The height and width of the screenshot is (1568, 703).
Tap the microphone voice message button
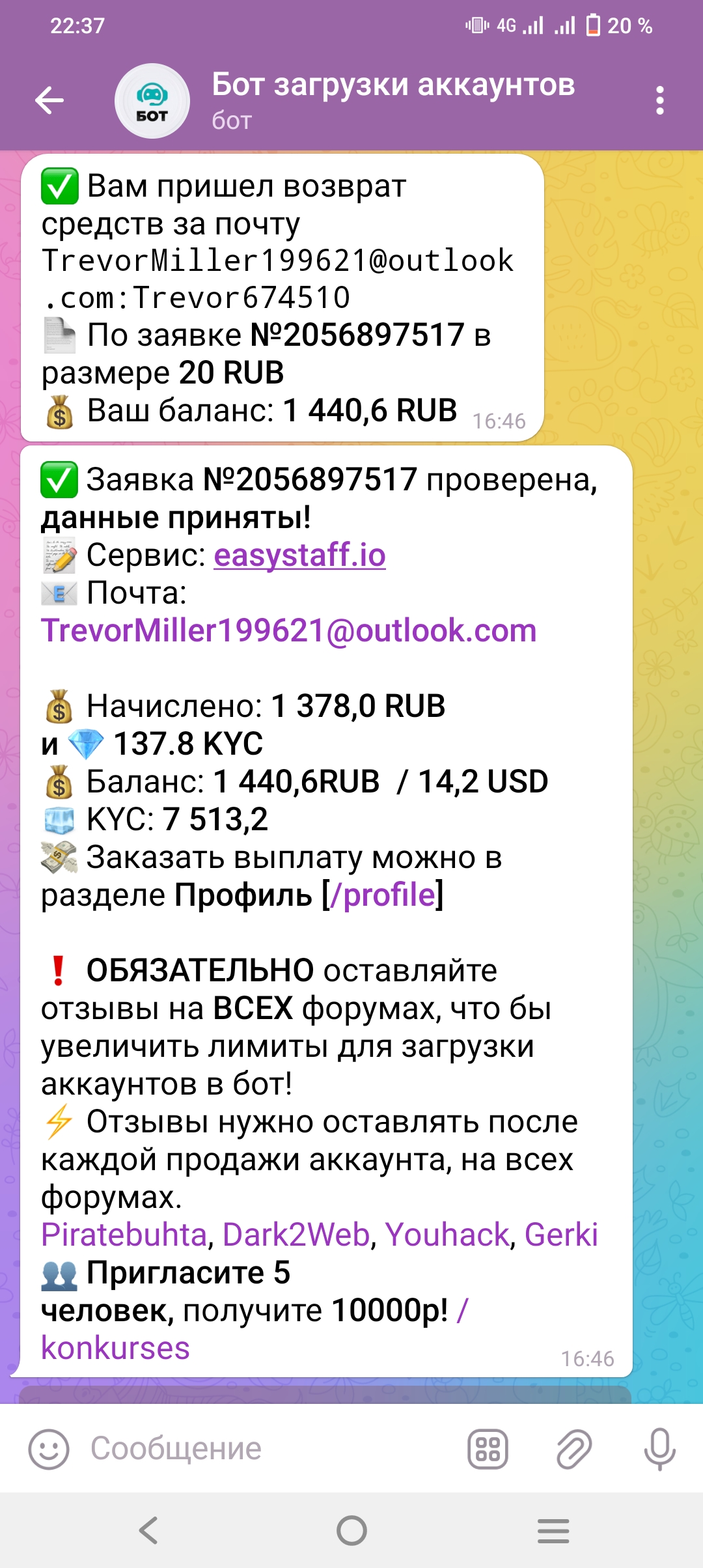[659, 1449]
